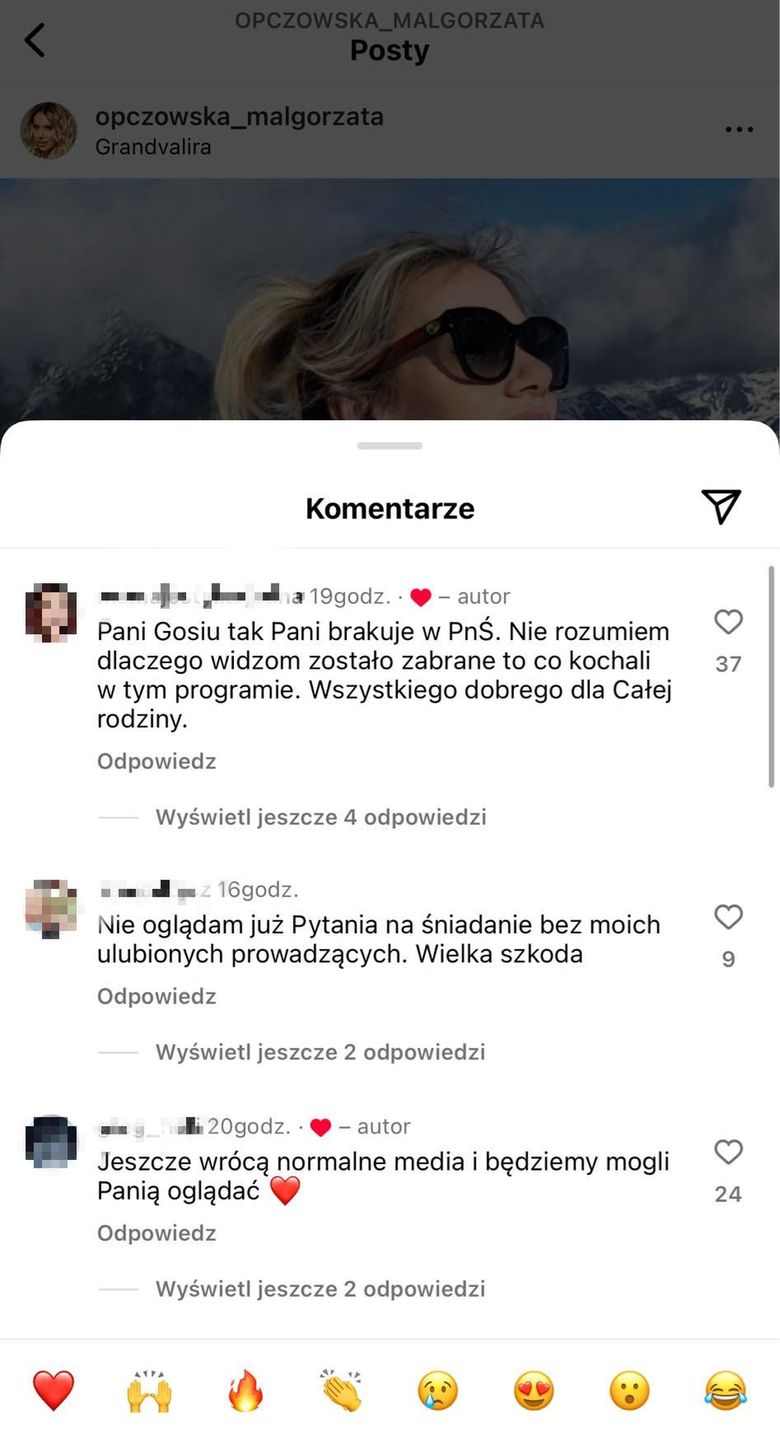The height and width of the screenshot is (1440, 780).
Task: Expand "Wyświetl jeszcze 4 odpowiedzi"
Action: click(320, 817)
